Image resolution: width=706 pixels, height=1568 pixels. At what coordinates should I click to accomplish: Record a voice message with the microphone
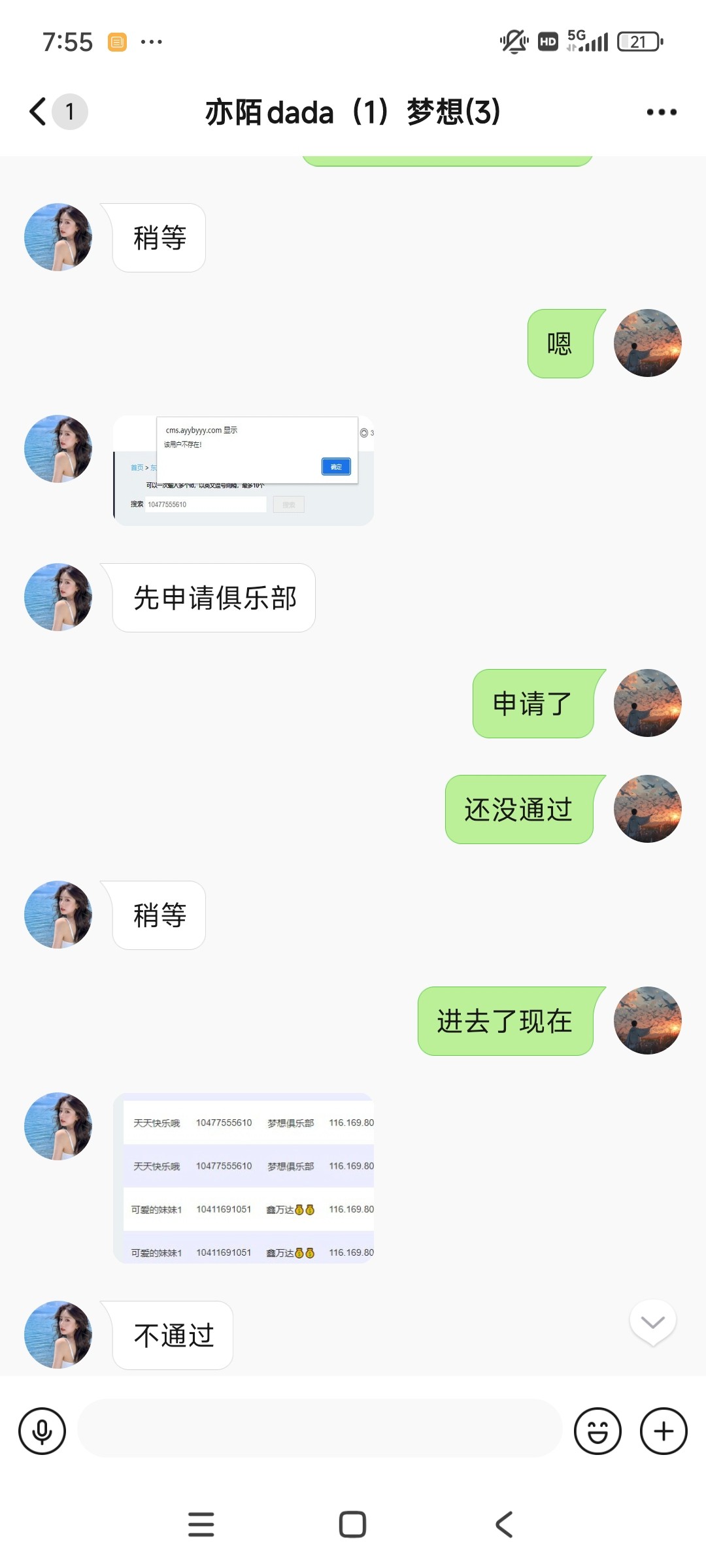[42, 1431]
